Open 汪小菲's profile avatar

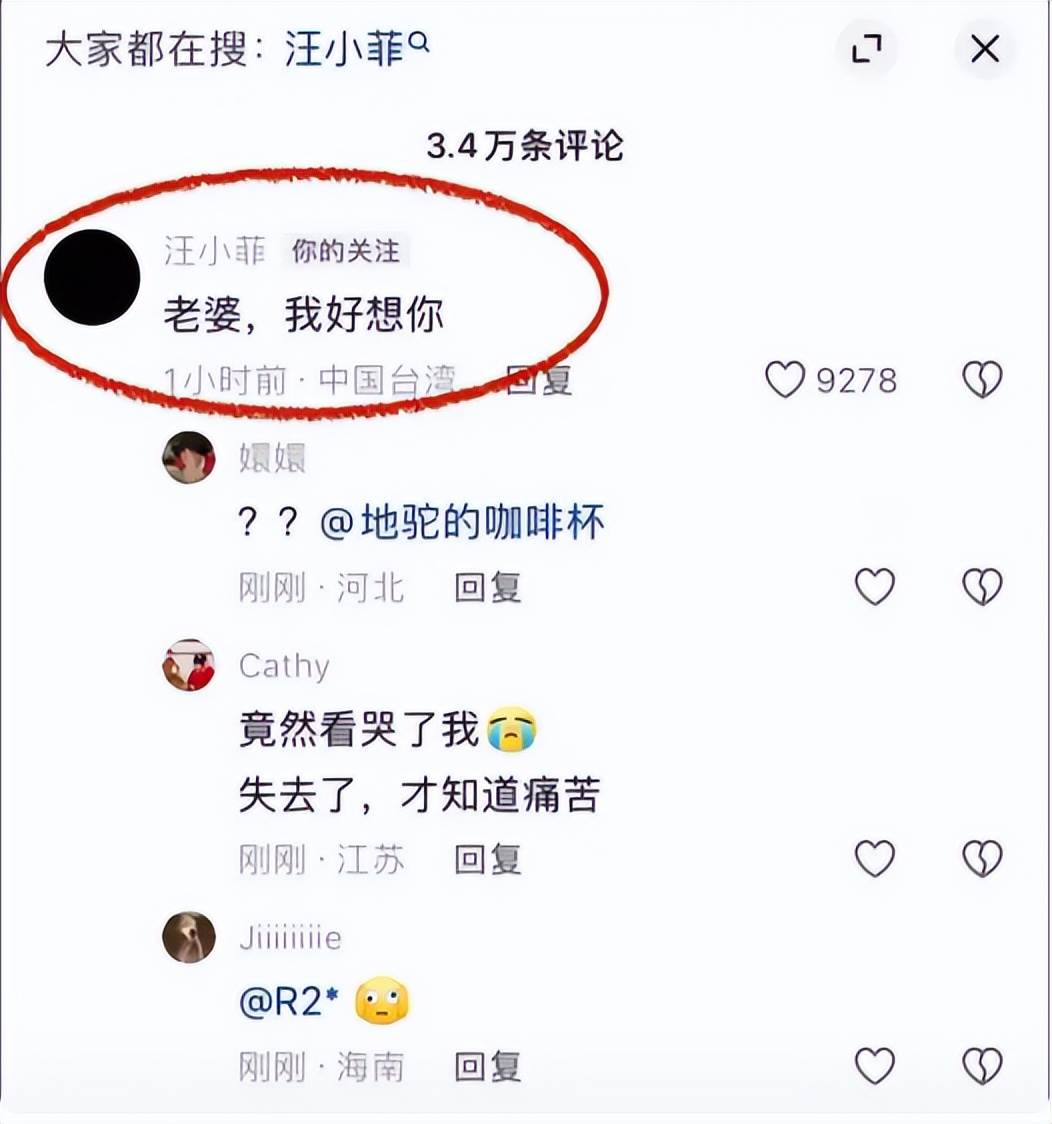pos(92,277)
